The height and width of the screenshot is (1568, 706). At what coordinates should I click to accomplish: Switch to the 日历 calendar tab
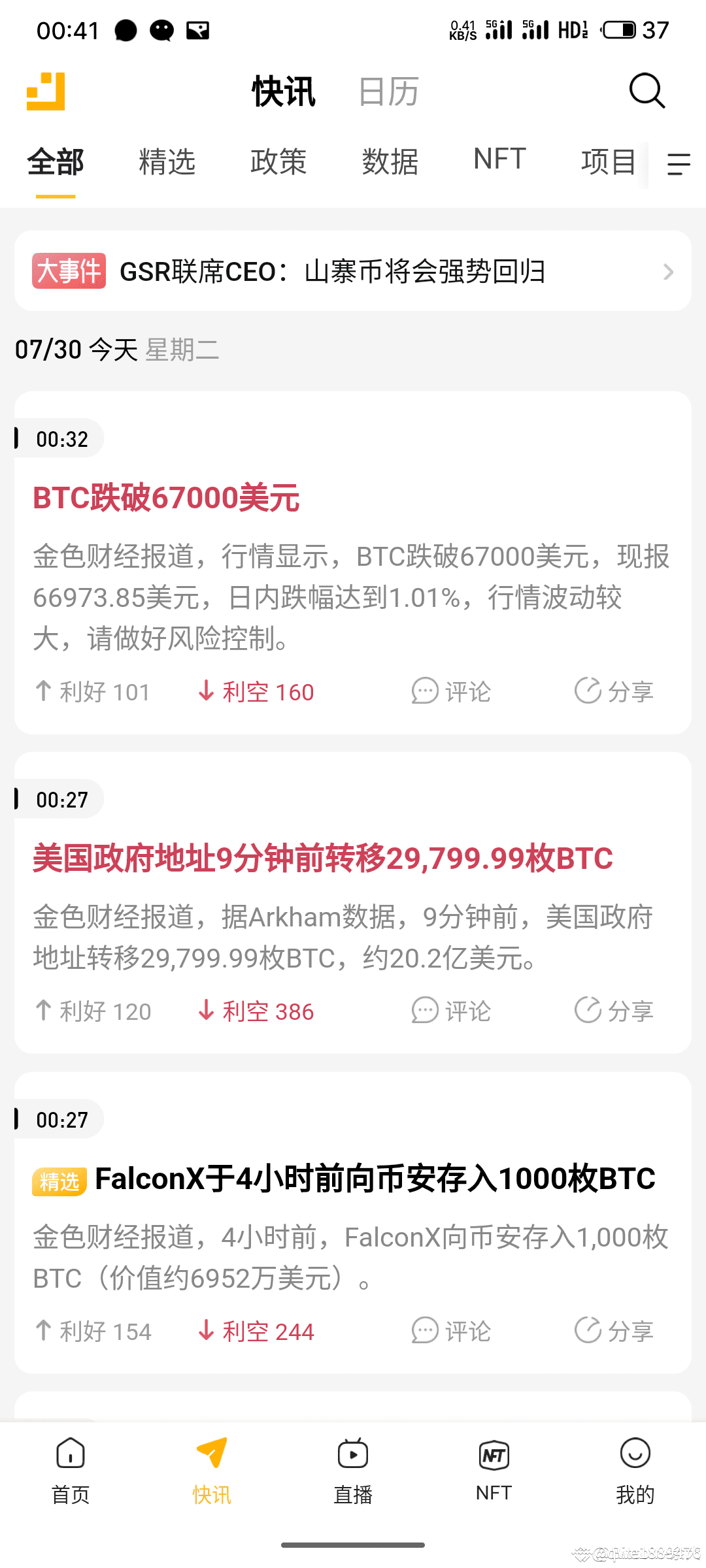(389, 91)
